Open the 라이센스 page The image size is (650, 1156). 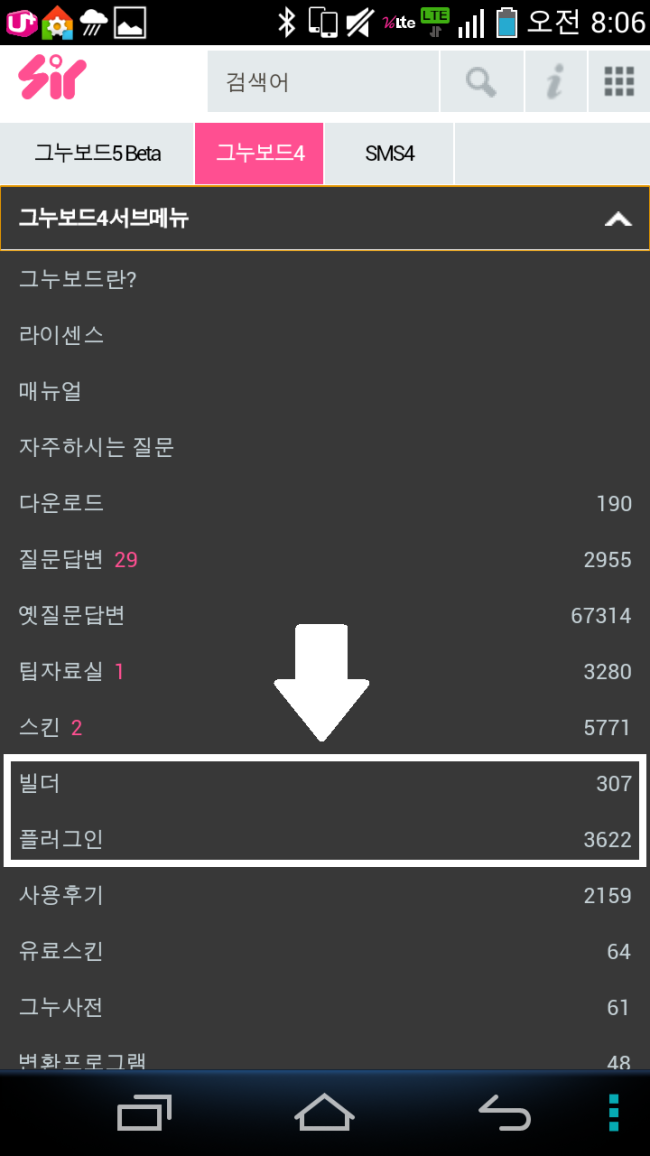coord(62,335)
